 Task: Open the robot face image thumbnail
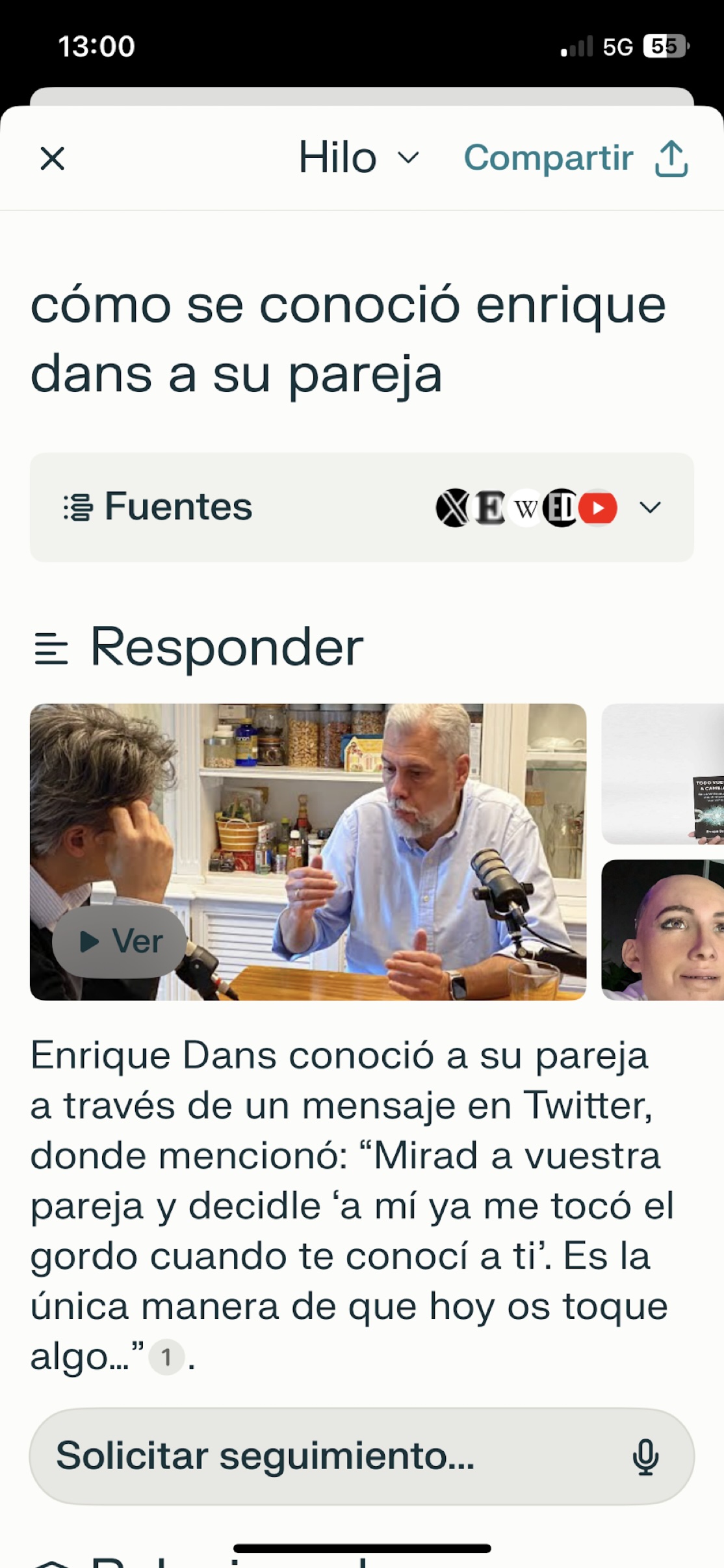(663, 930)
